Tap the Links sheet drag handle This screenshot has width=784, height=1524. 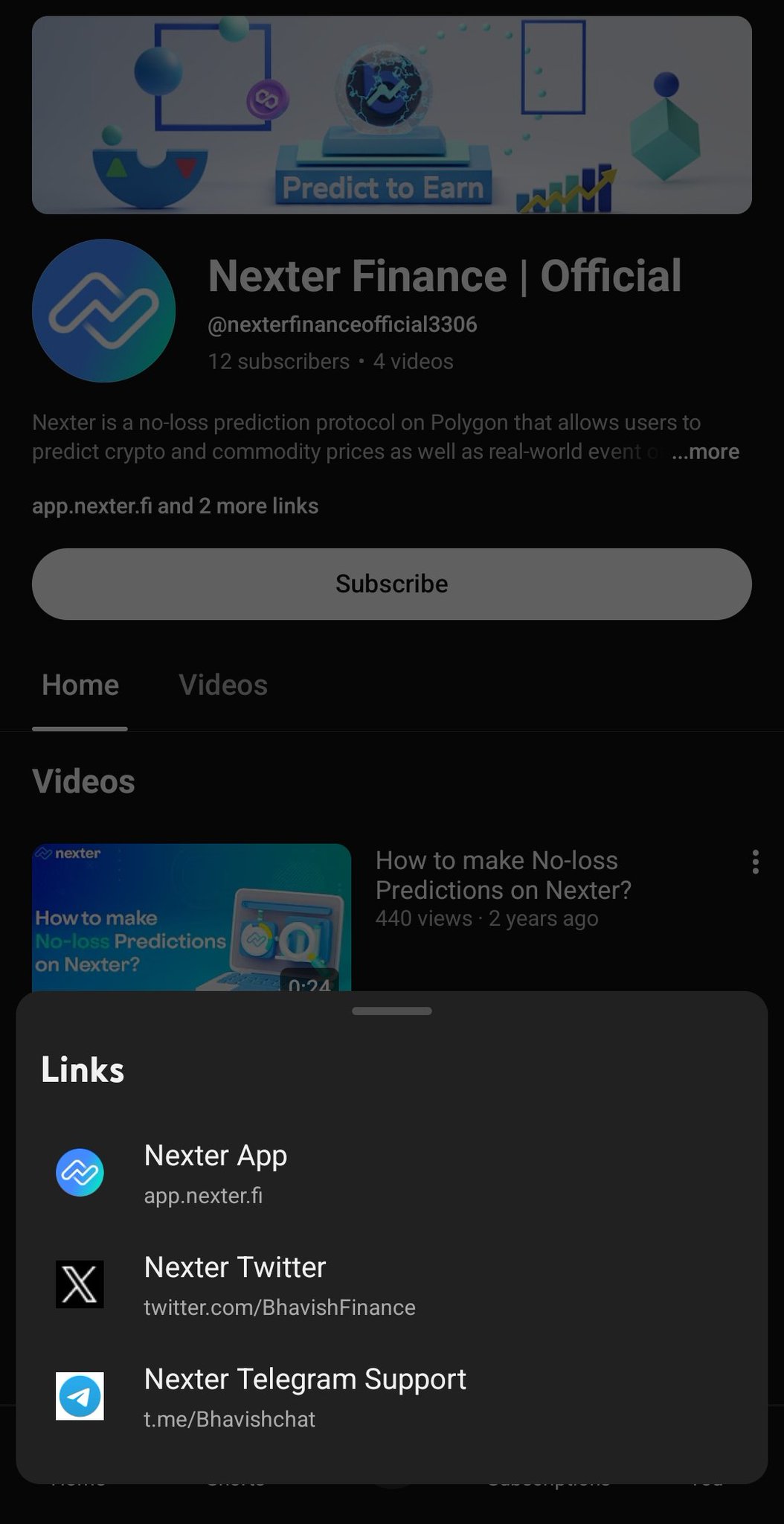pos(392,1011)
